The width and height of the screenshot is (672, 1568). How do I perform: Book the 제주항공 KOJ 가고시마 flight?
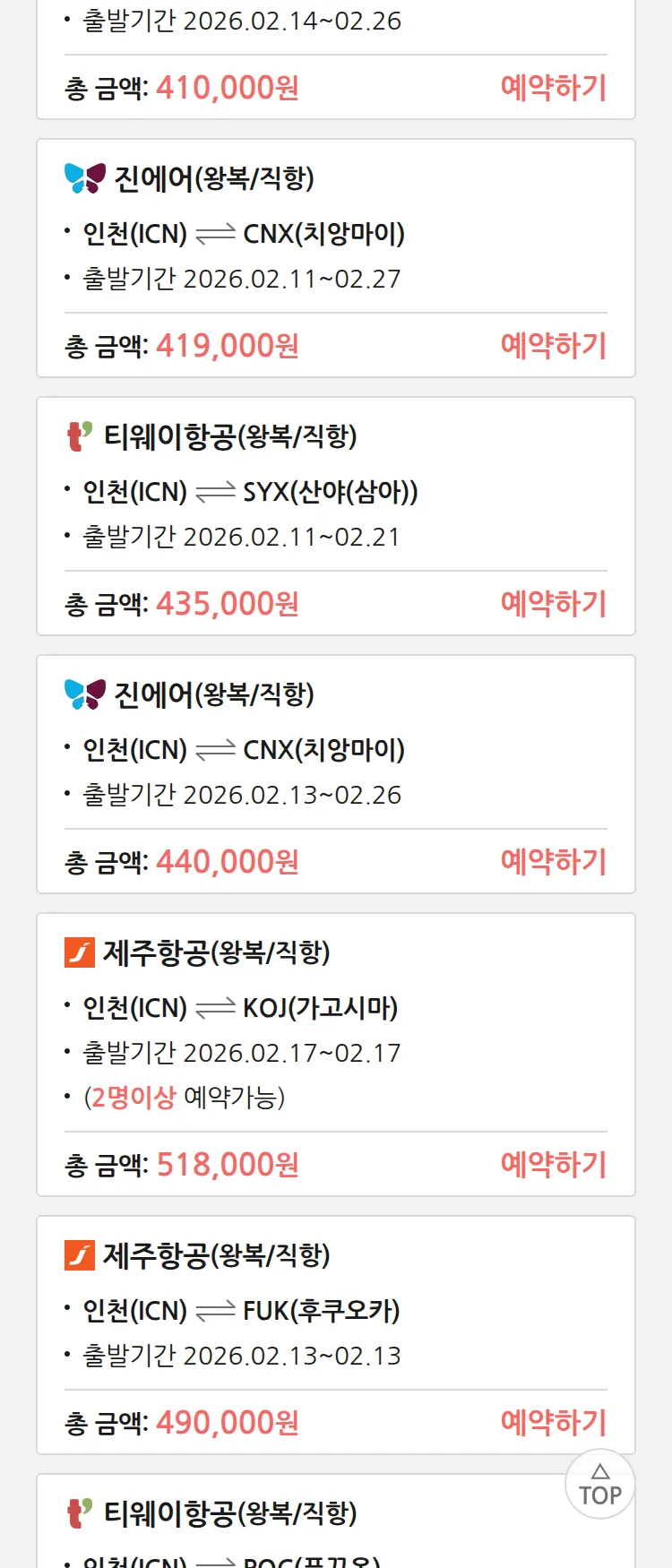(553, 1165)
